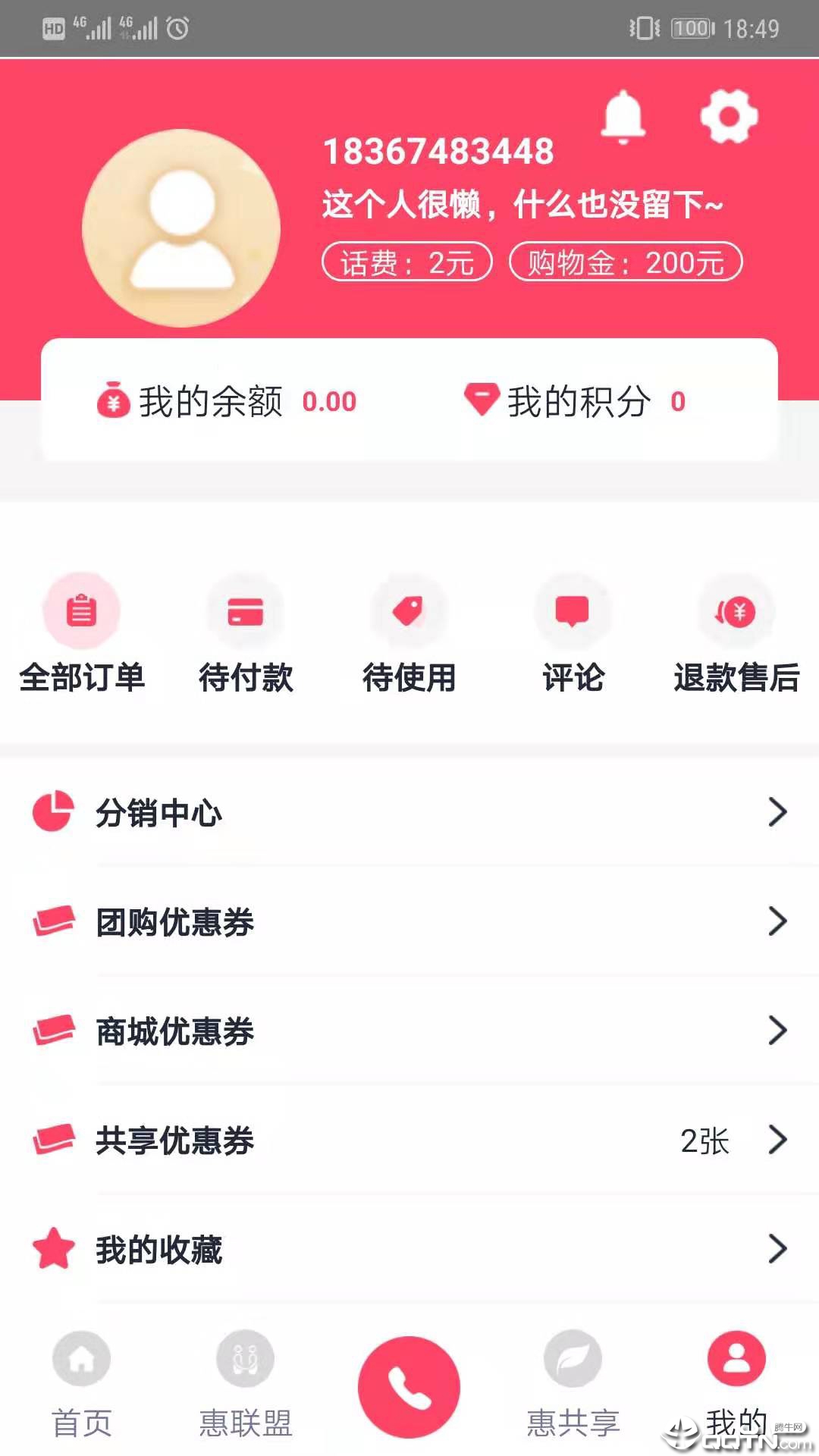Open 共享优惠券 with 2张

coord(409,1141)
